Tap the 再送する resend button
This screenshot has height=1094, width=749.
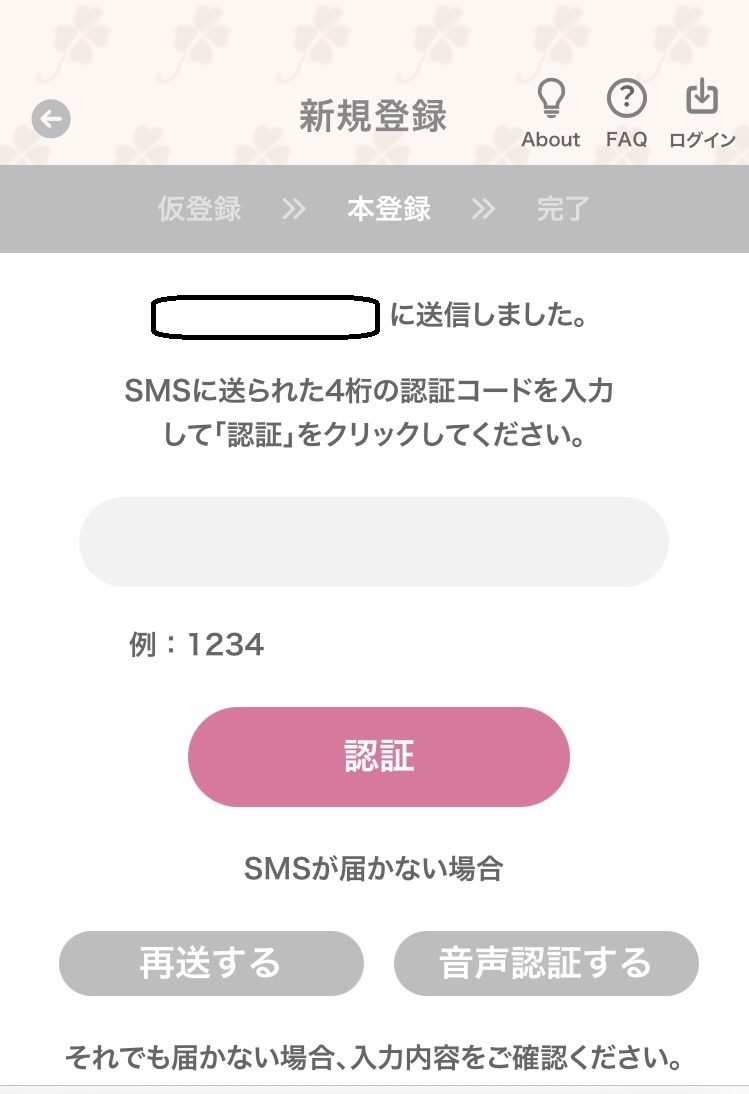pos(211,963)
